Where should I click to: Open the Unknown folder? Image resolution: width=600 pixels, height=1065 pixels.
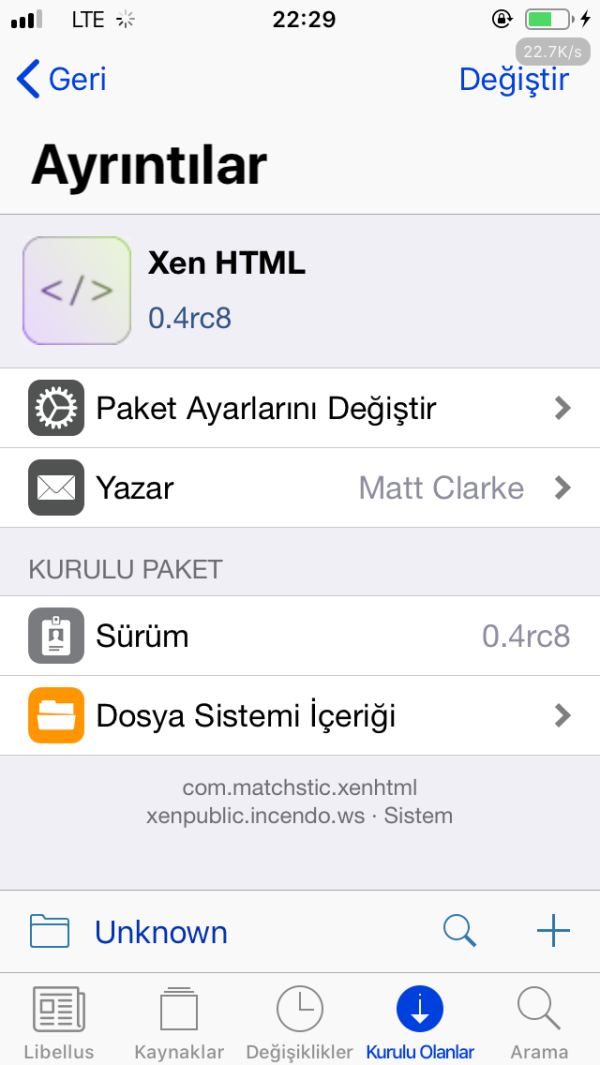[x=130, y=932]
